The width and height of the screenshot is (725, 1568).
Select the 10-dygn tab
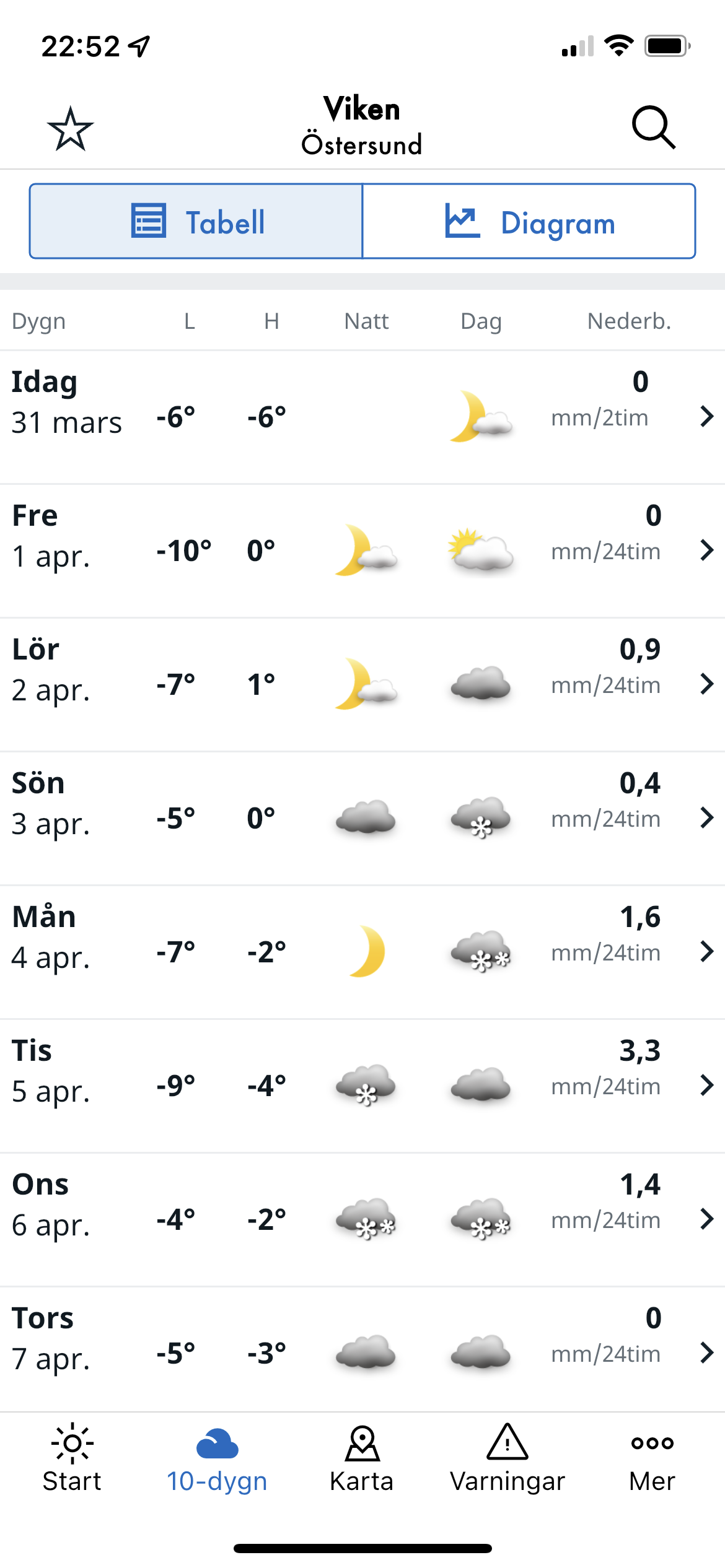pyautogui.click(x=217, y=1458)
